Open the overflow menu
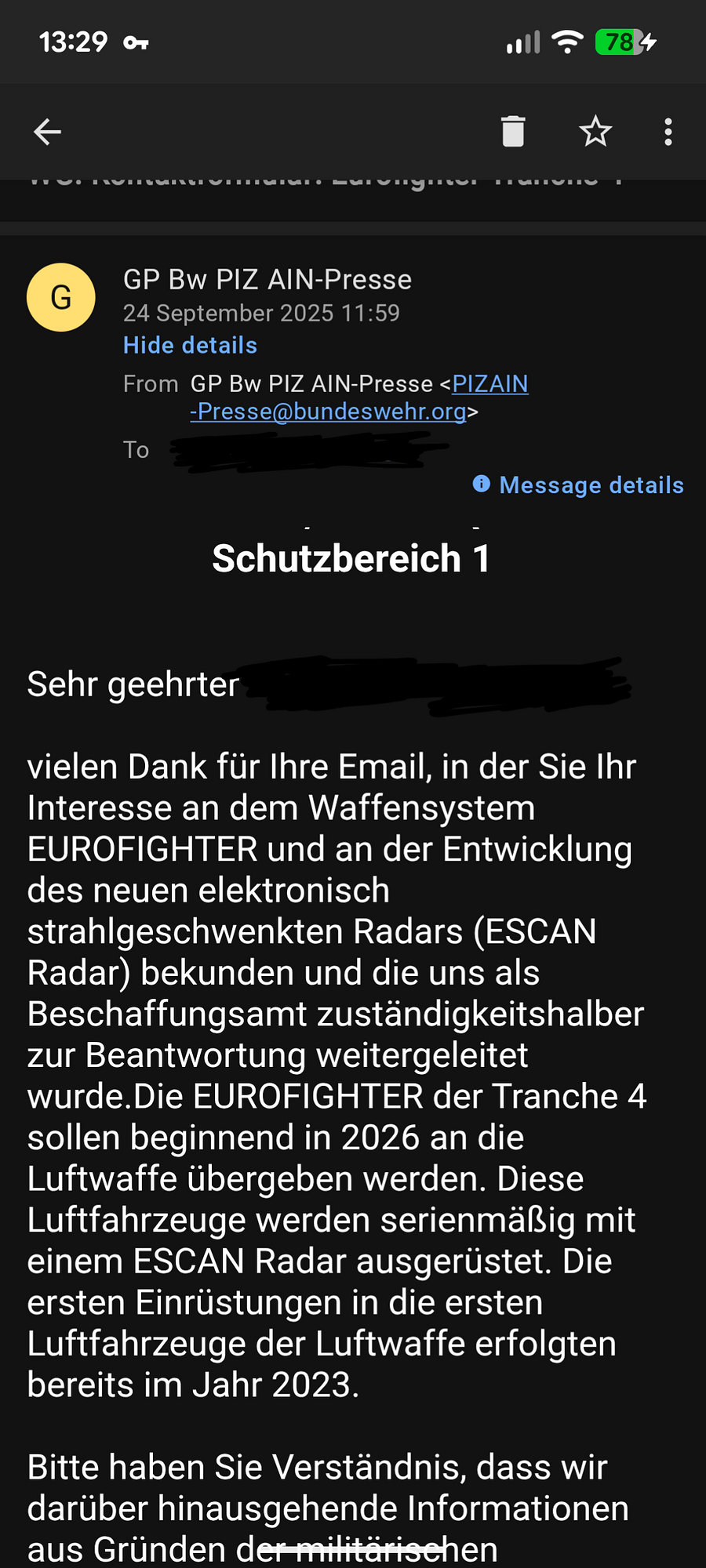706x1568 pixels. [668, 132]
